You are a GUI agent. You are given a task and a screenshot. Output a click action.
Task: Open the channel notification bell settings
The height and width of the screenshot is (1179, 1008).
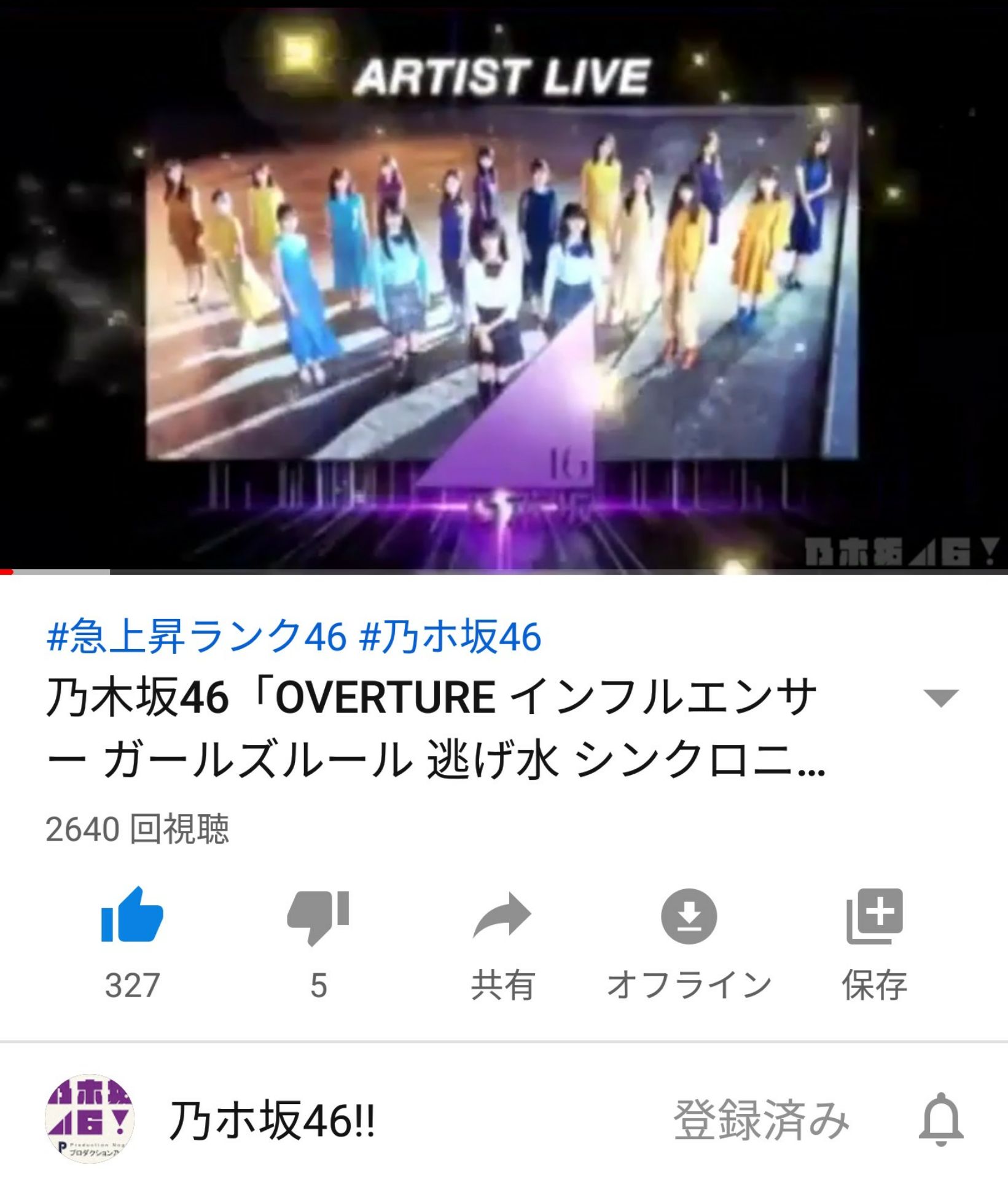940,1120
